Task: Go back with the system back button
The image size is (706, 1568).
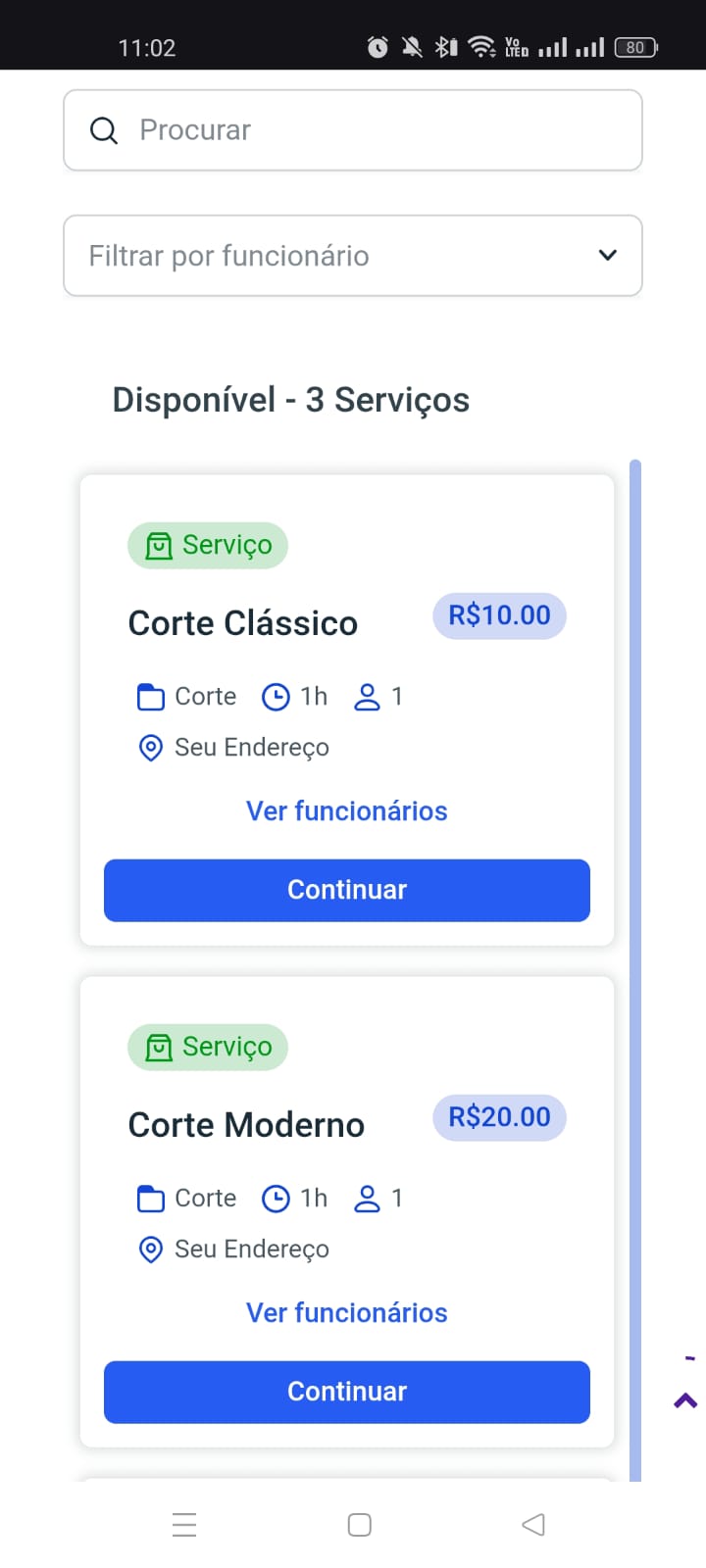Action: coord(533,1524)
